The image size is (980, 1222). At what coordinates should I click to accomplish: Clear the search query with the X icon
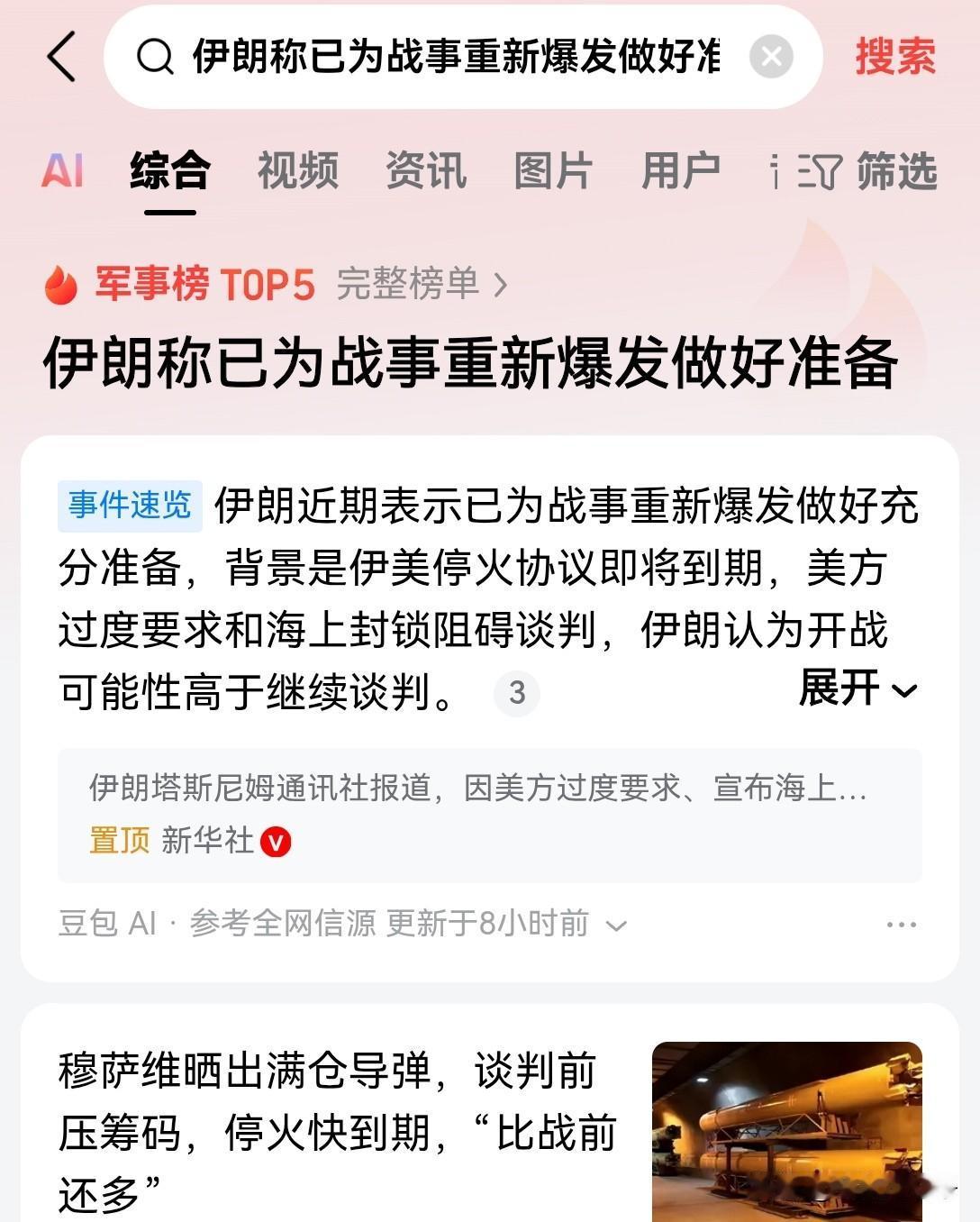coord(770,56)
